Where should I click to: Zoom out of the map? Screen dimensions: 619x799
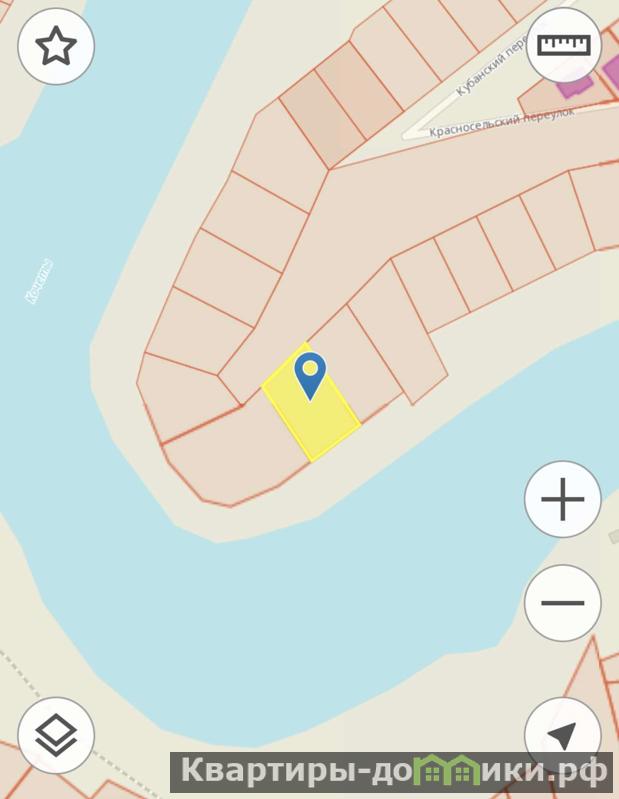563,603
